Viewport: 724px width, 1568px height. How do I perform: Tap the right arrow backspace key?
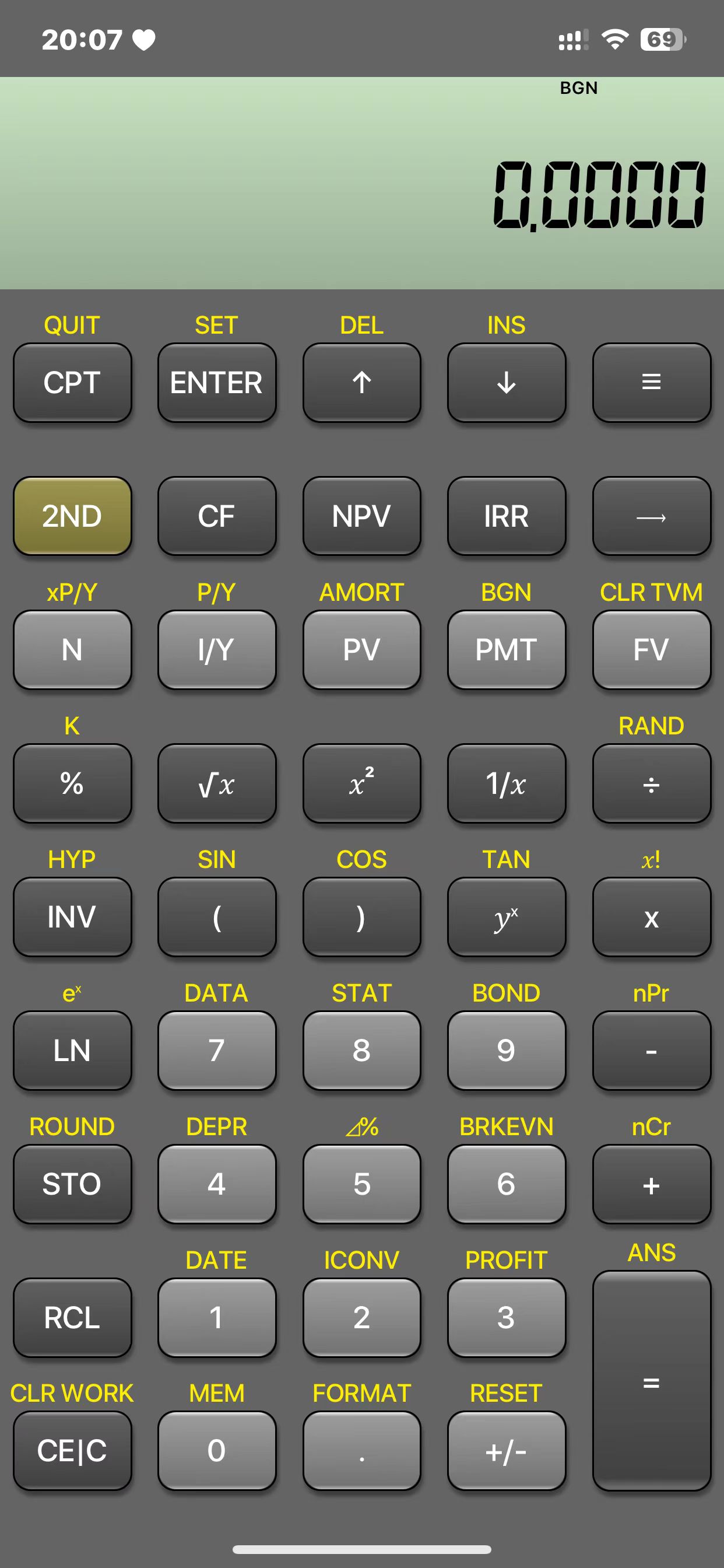click(x=651, y=516)
